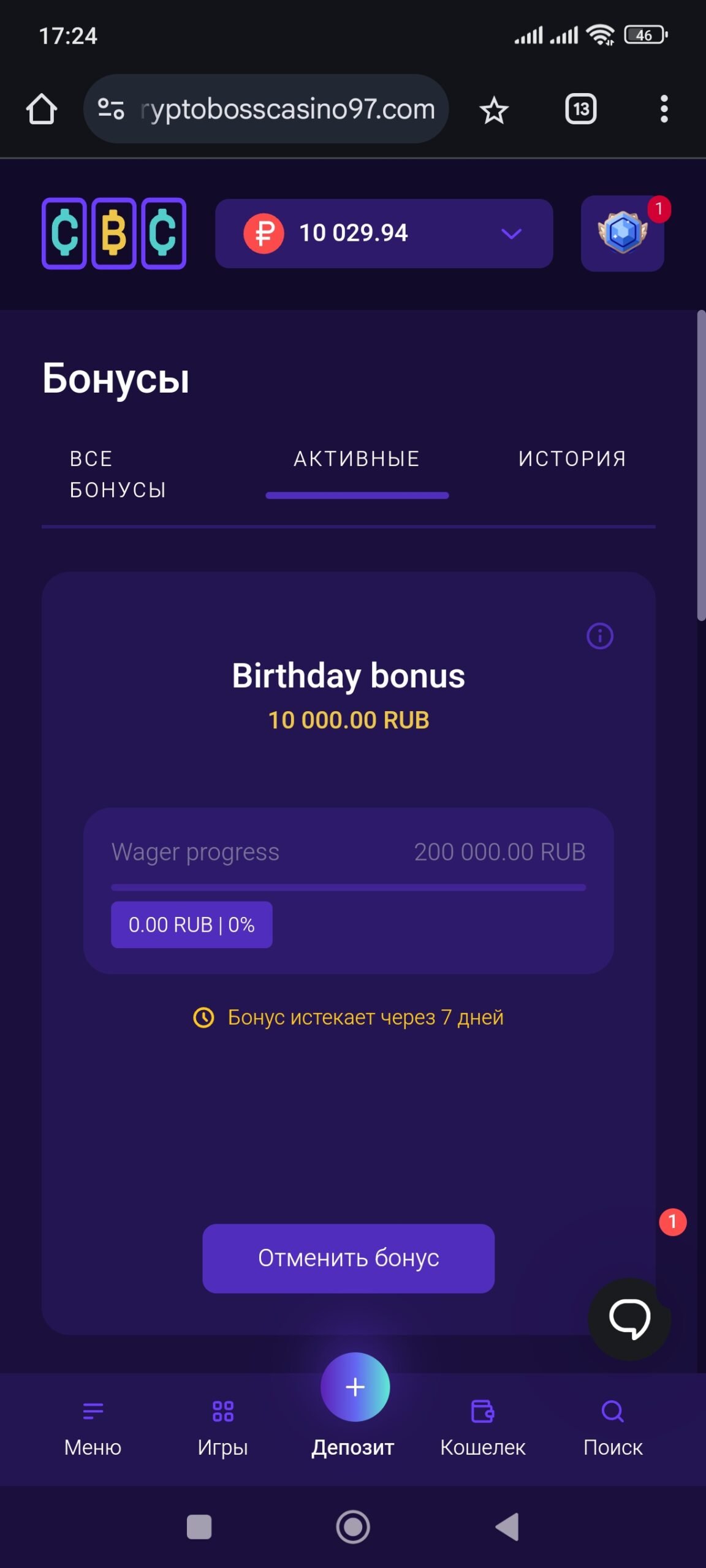
Task: Tap the browser home icon
Action: (x=42, y=110)
